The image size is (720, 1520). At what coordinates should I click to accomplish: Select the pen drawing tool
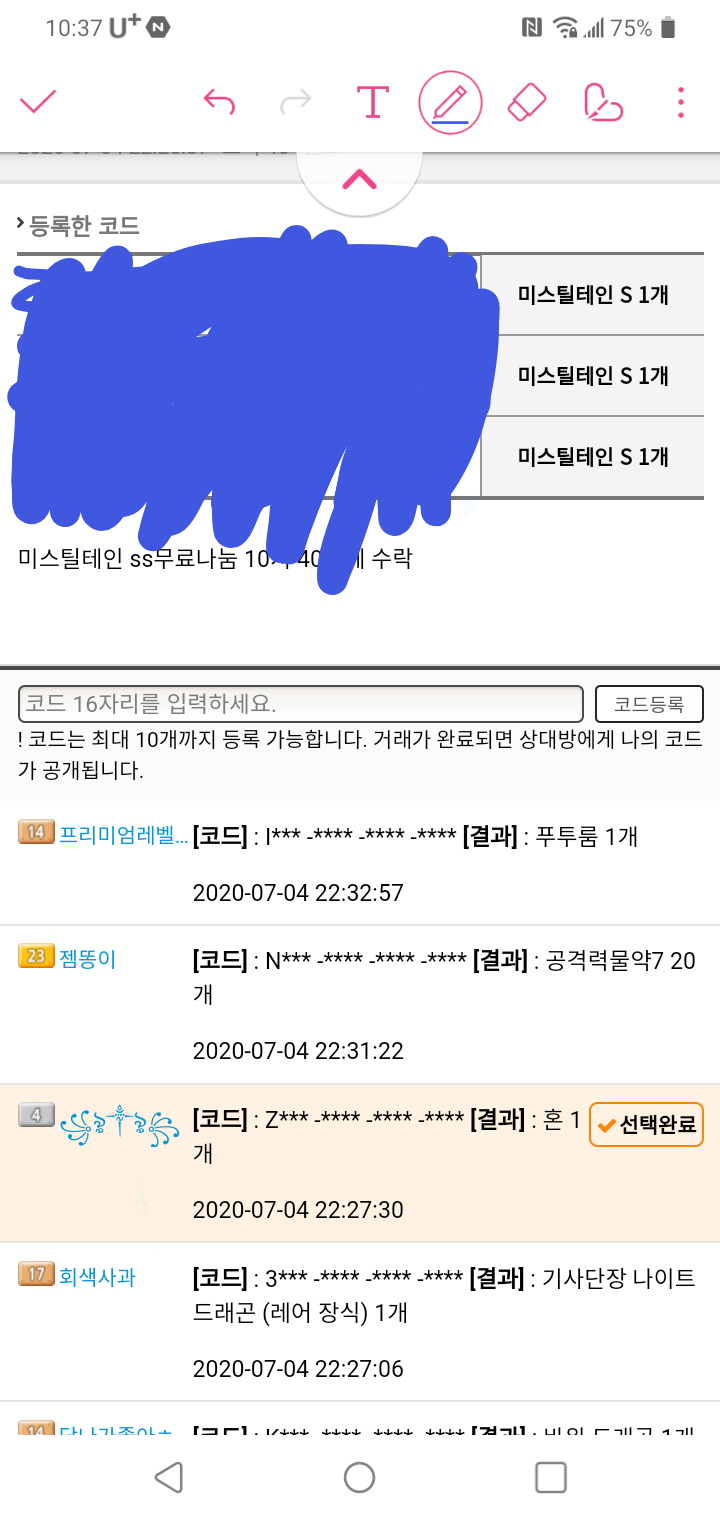click(x=450, y=102)
